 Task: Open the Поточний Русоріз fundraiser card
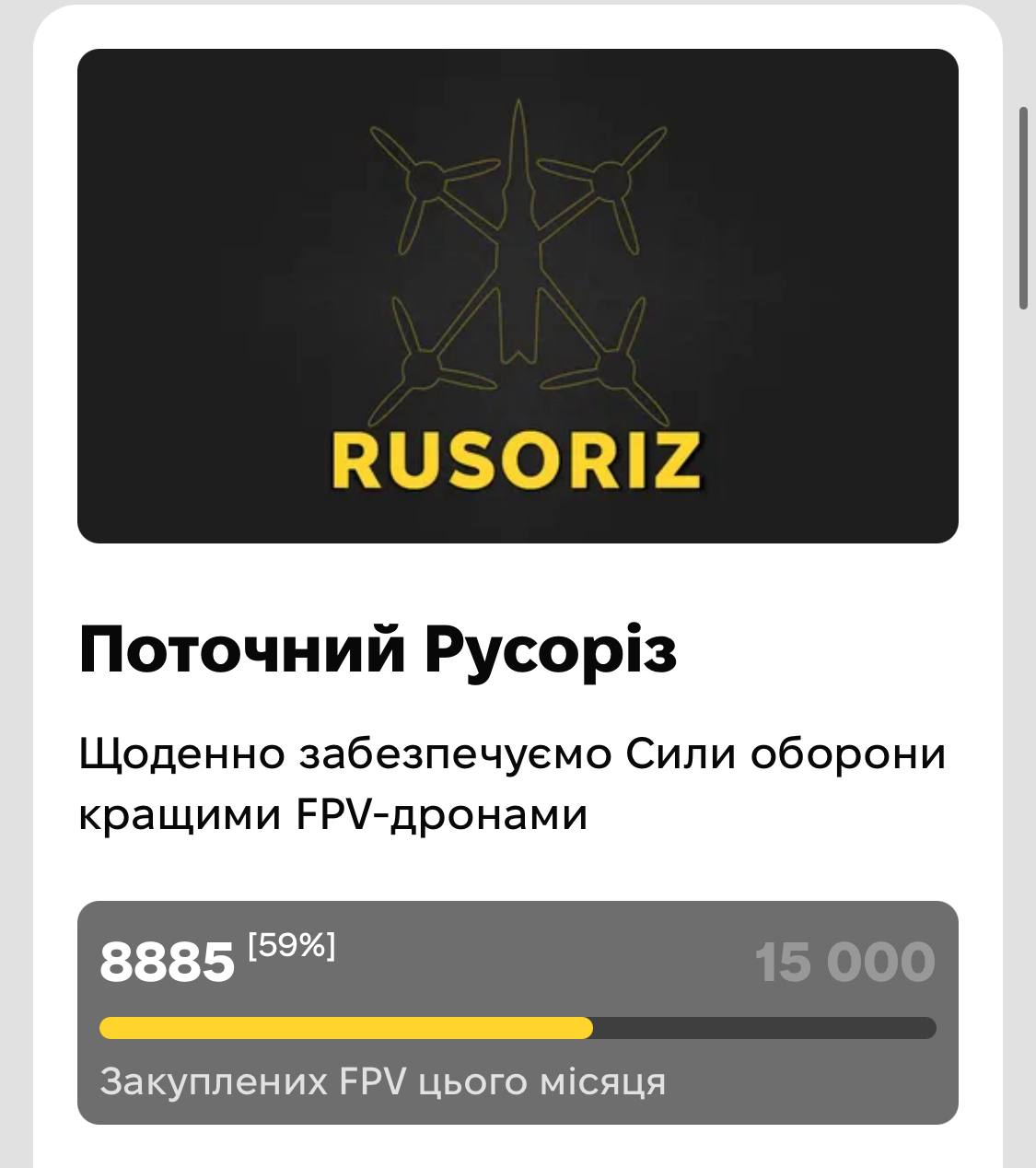(x=378, y=650)
